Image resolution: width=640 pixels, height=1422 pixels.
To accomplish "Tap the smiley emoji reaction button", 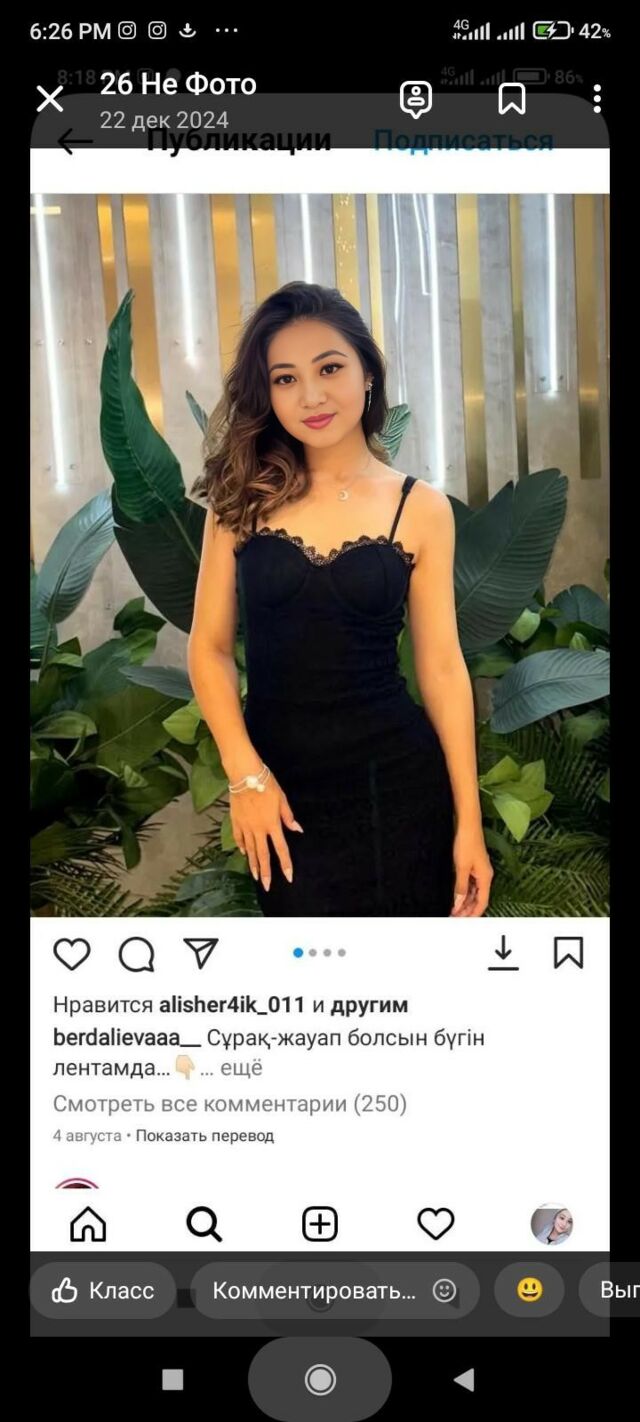I will click(529, 1290).
